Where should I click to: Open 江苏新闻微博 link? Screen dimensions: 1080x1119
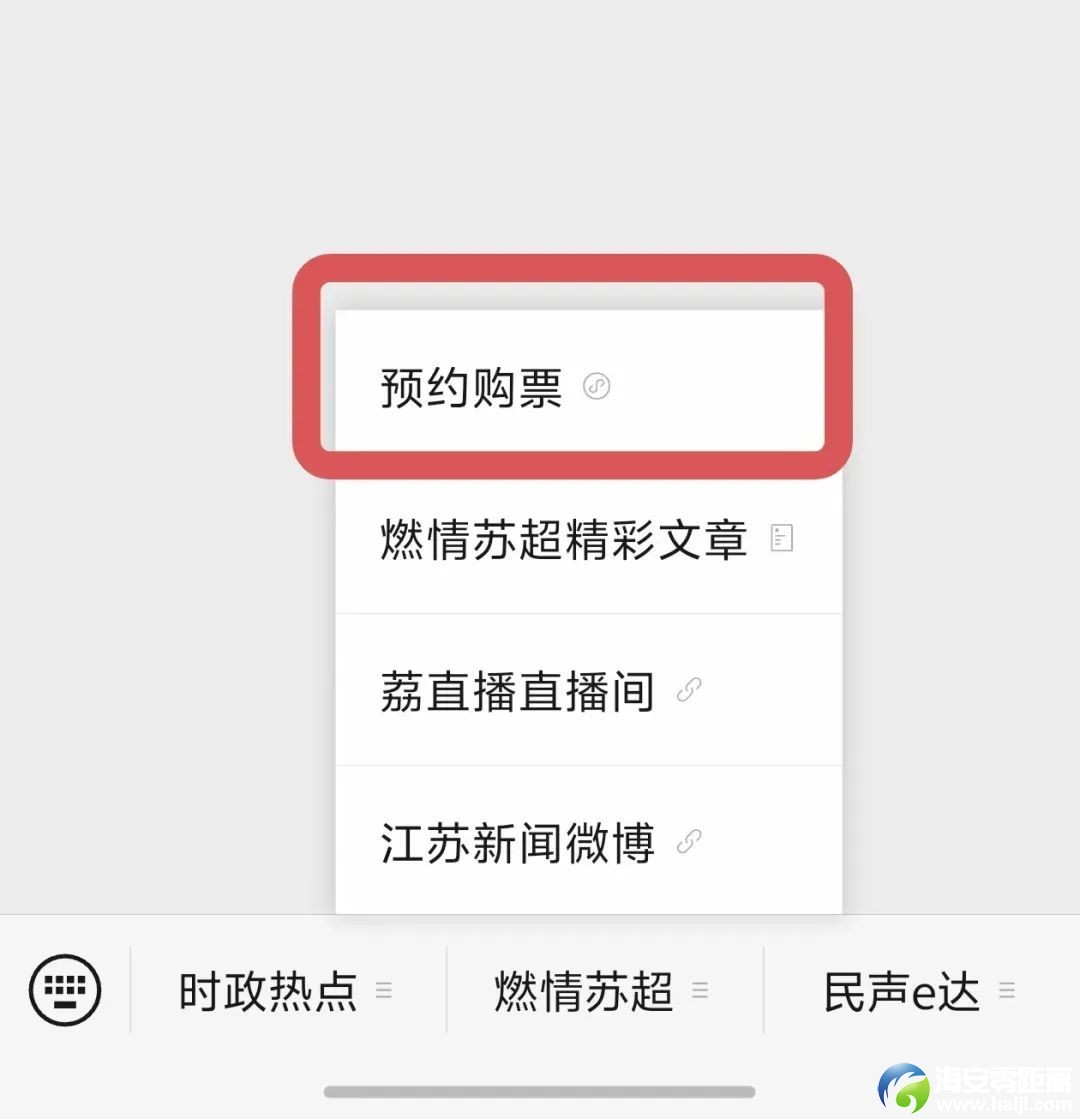click(588, 843)
